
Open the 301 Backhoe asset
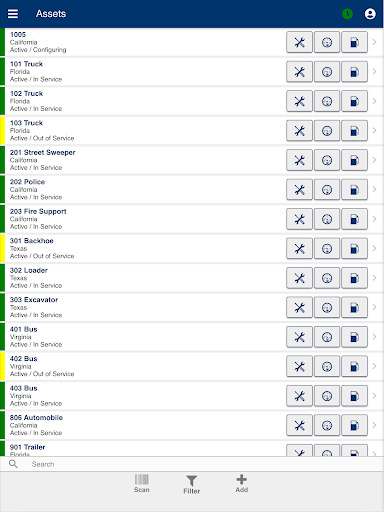[x=192, y=248]
